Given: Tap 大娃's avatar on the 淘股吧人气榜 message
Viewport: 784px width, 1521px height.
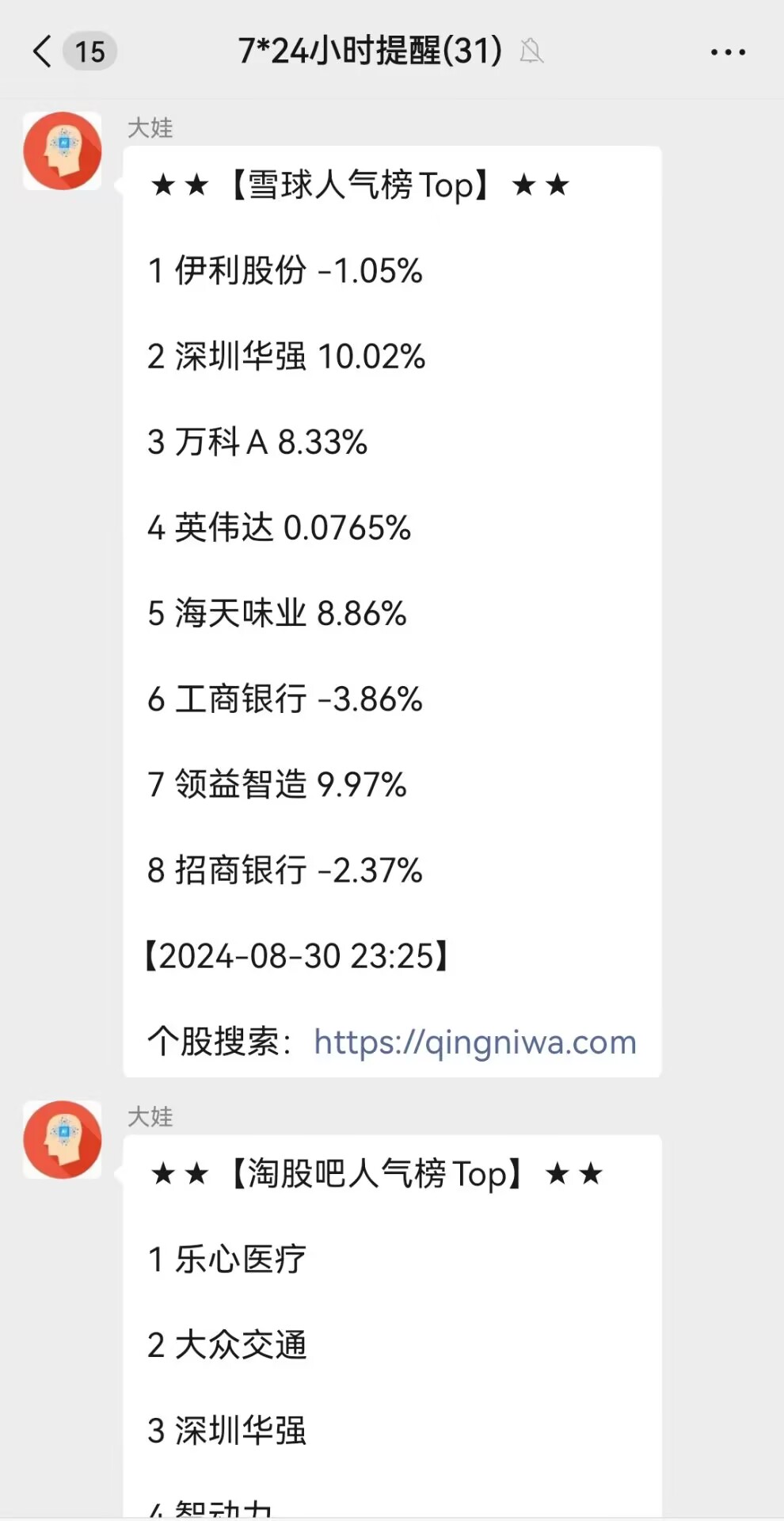Looking at the screenshot, I should [x=63, y=1140].
